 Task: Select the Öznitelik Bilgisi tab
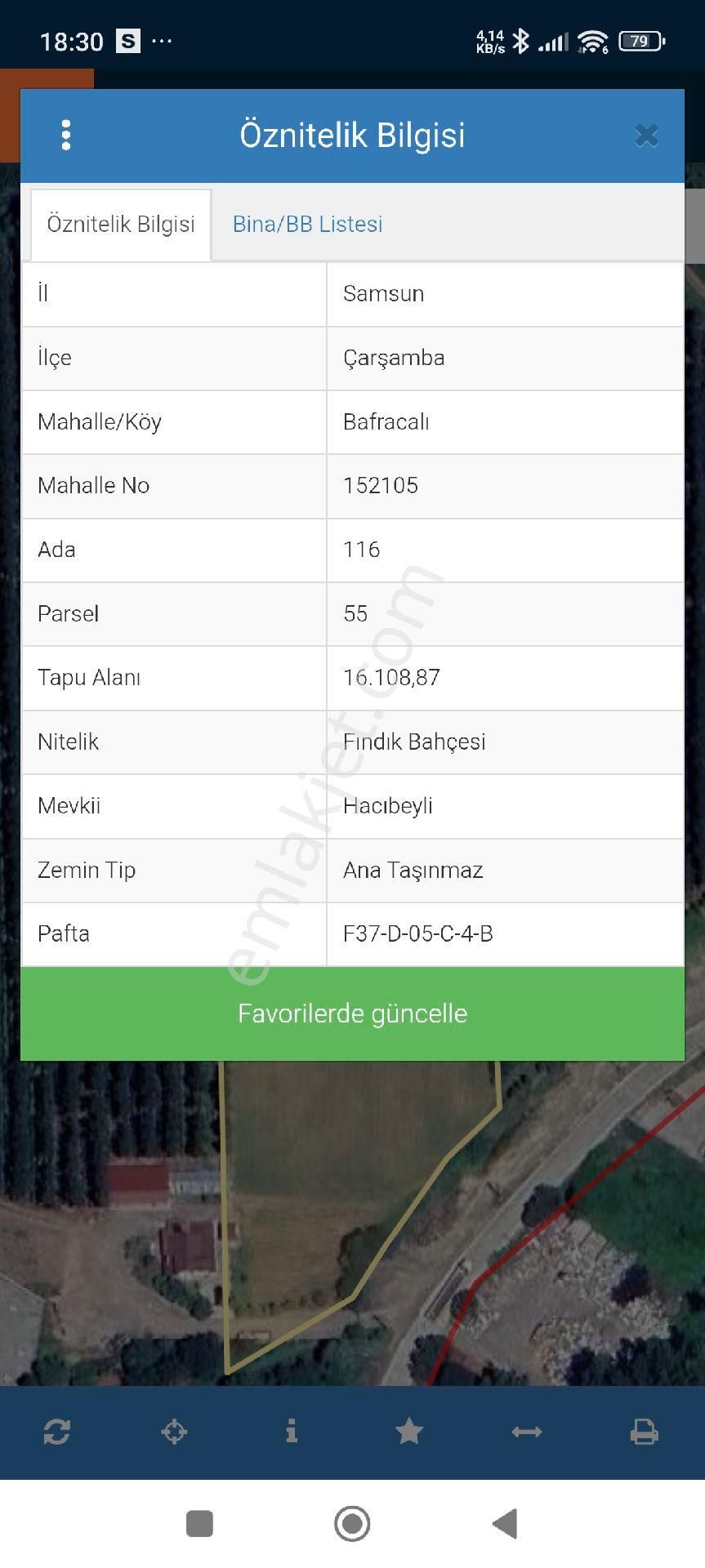pyautogui.click(x=120, y=224)
